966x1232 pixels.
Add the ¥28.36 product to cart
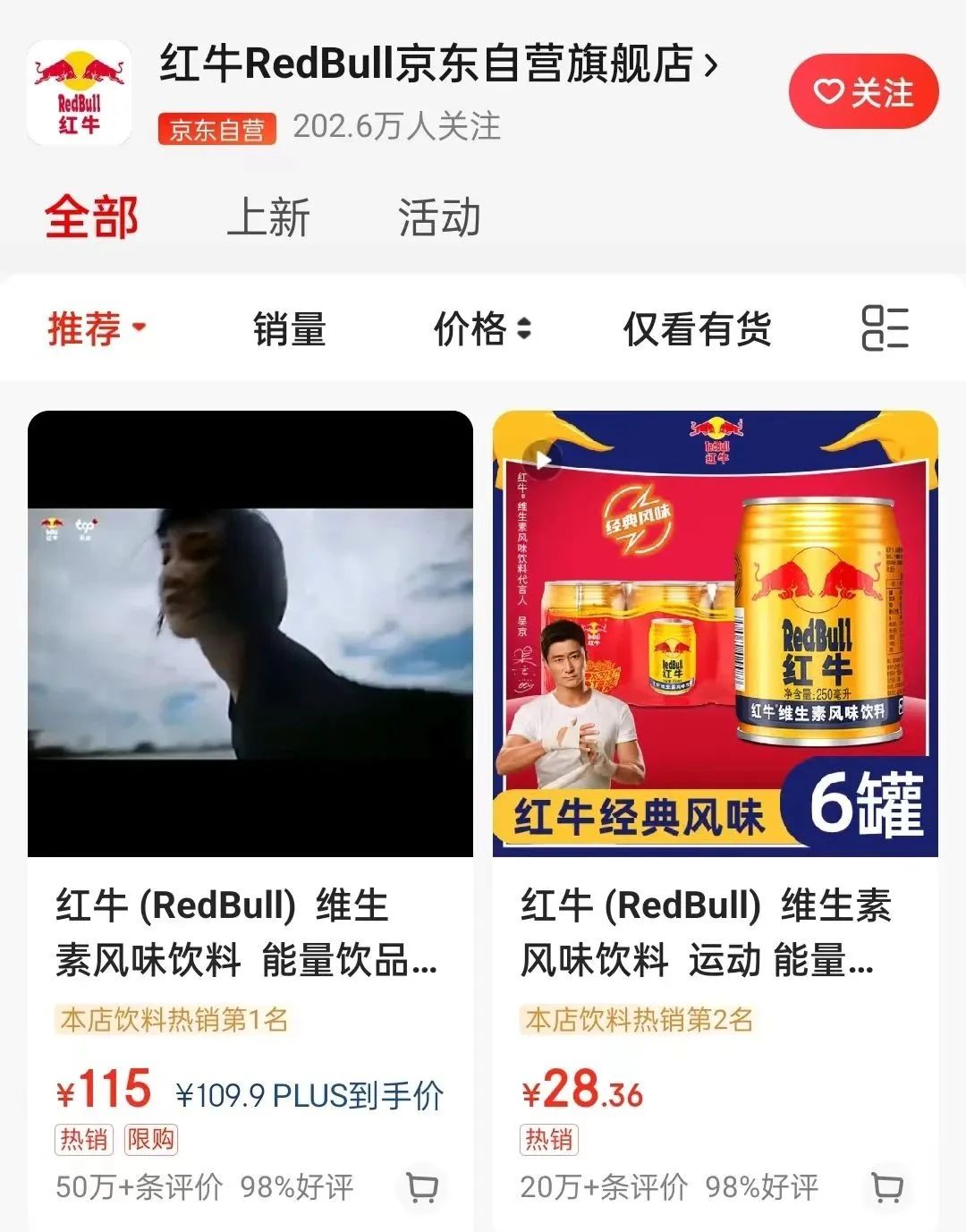point(887,1186)
